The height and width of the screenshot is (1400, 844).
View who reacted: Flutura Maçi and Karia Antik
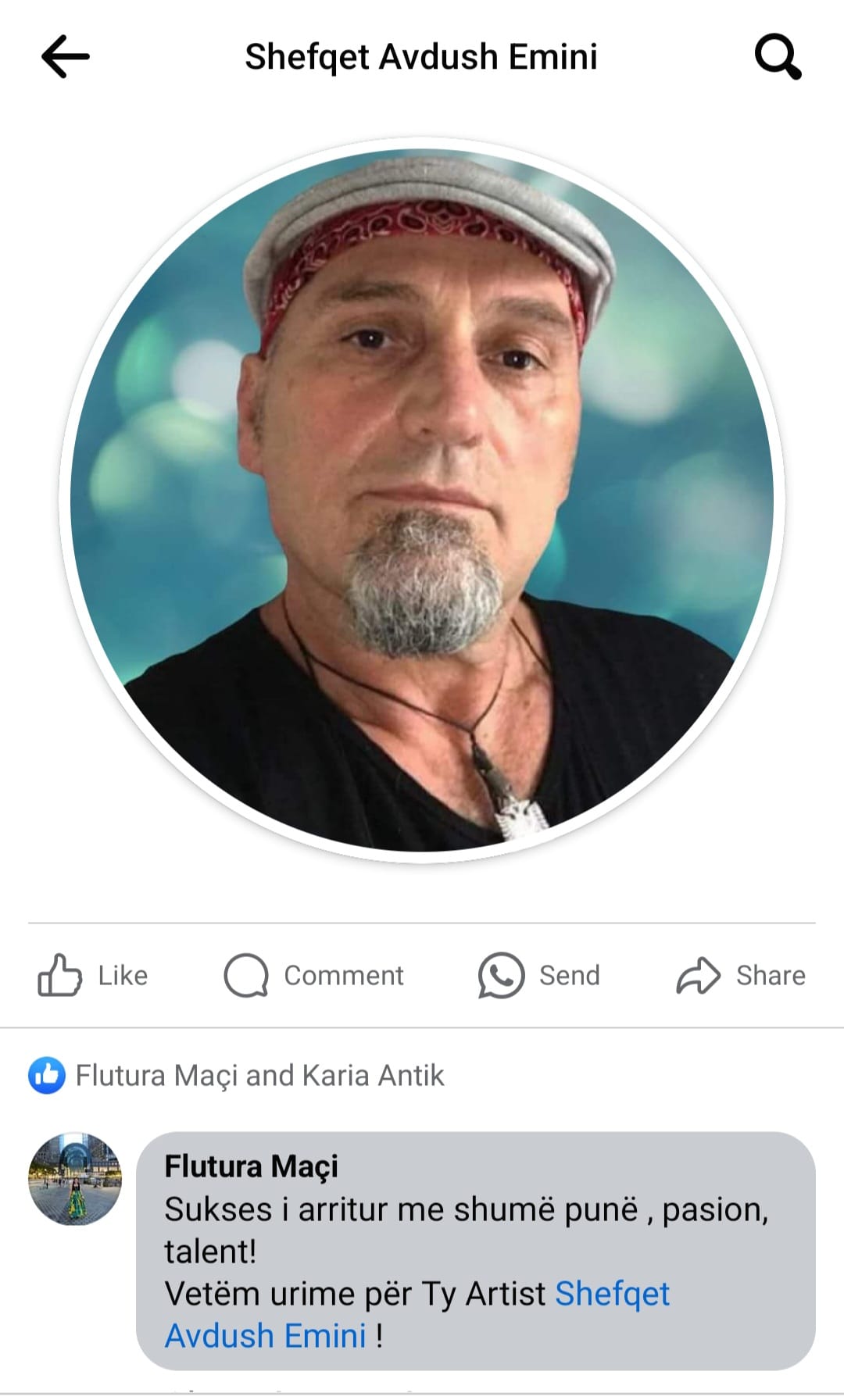259,1076
